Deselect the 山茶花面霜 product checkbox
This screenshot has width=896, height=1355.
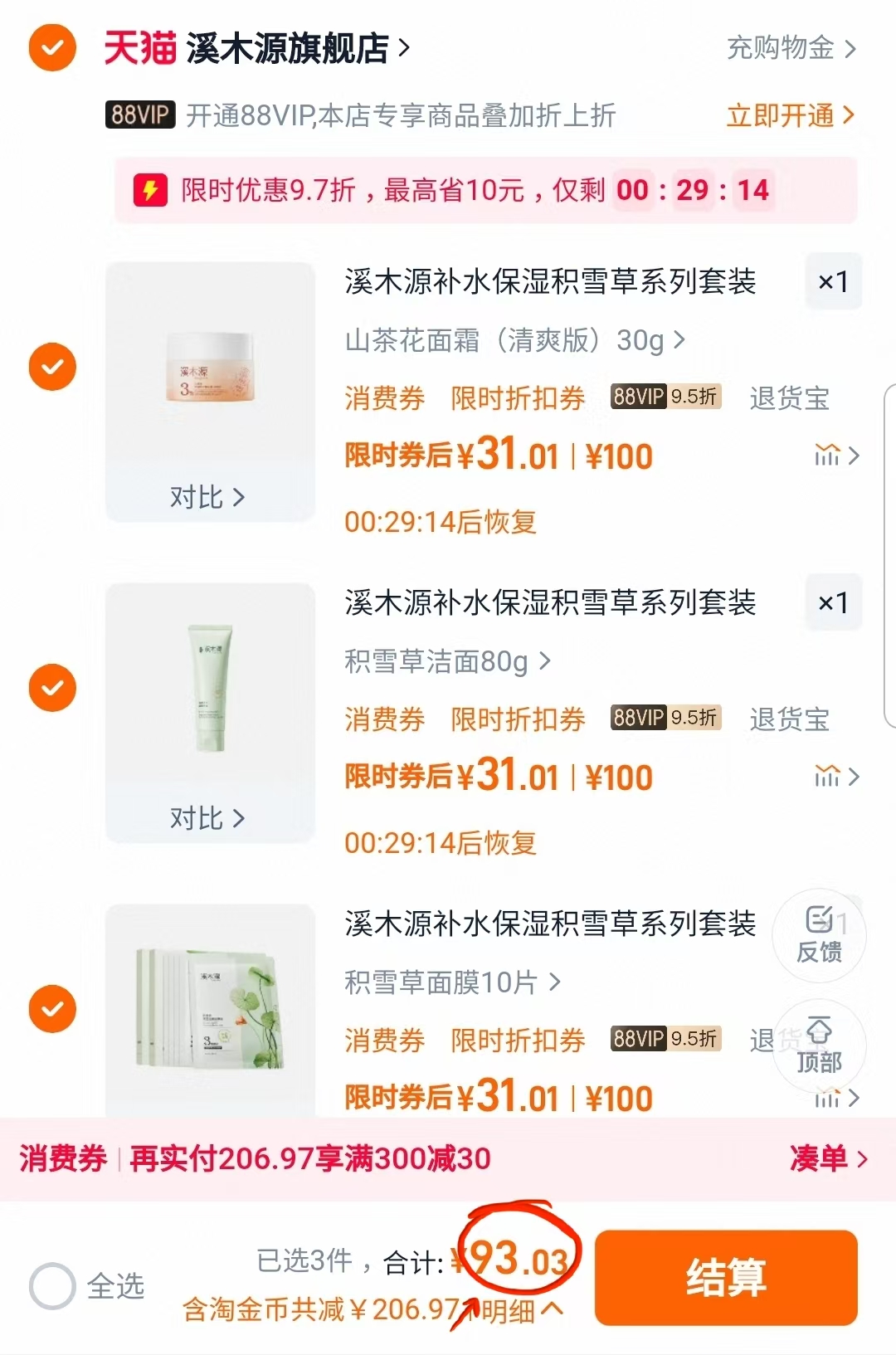coord(52,366)
